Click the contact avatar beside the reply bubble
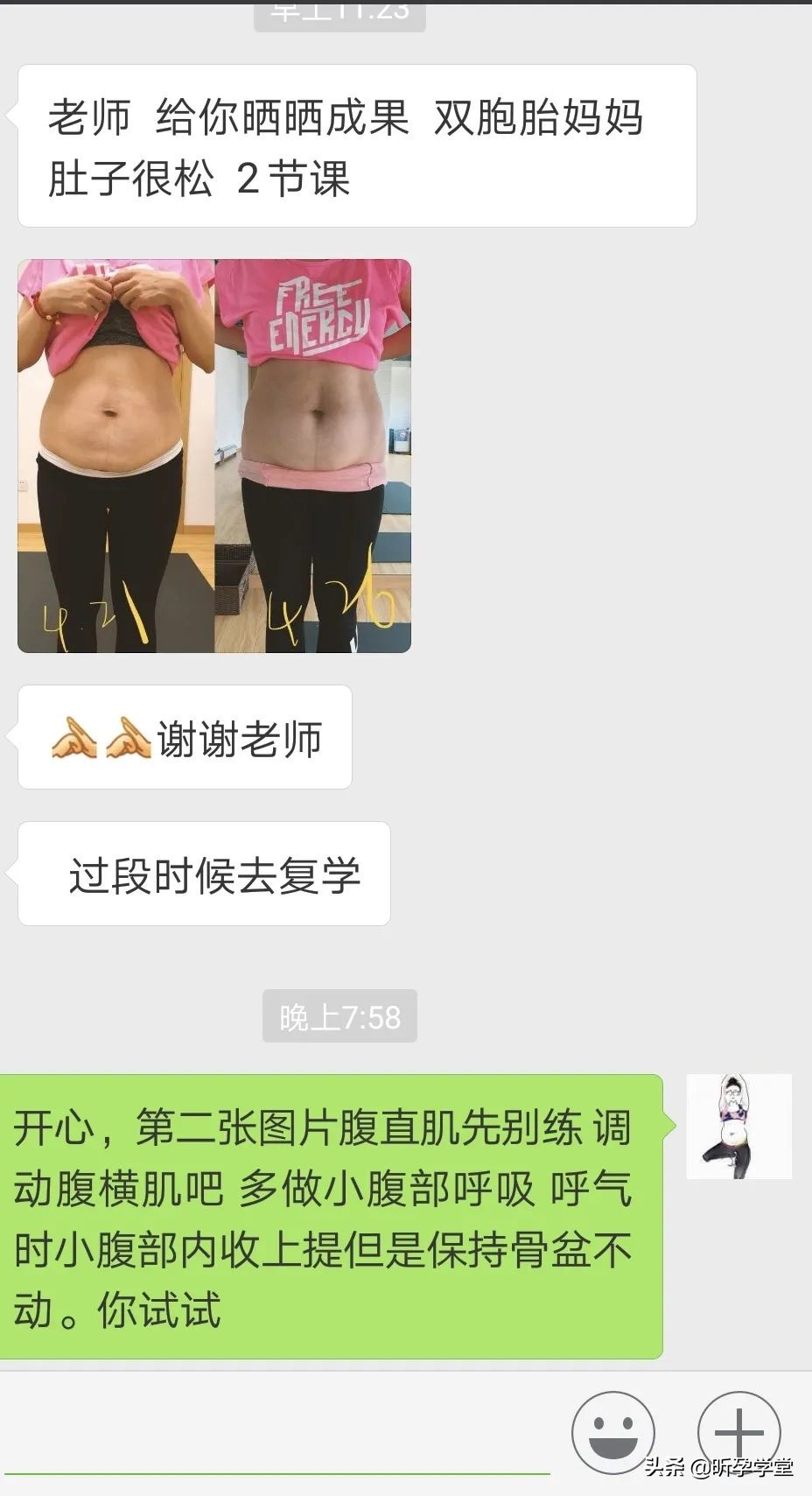This screenshot has height=1496, width=812. point(739,1129)
